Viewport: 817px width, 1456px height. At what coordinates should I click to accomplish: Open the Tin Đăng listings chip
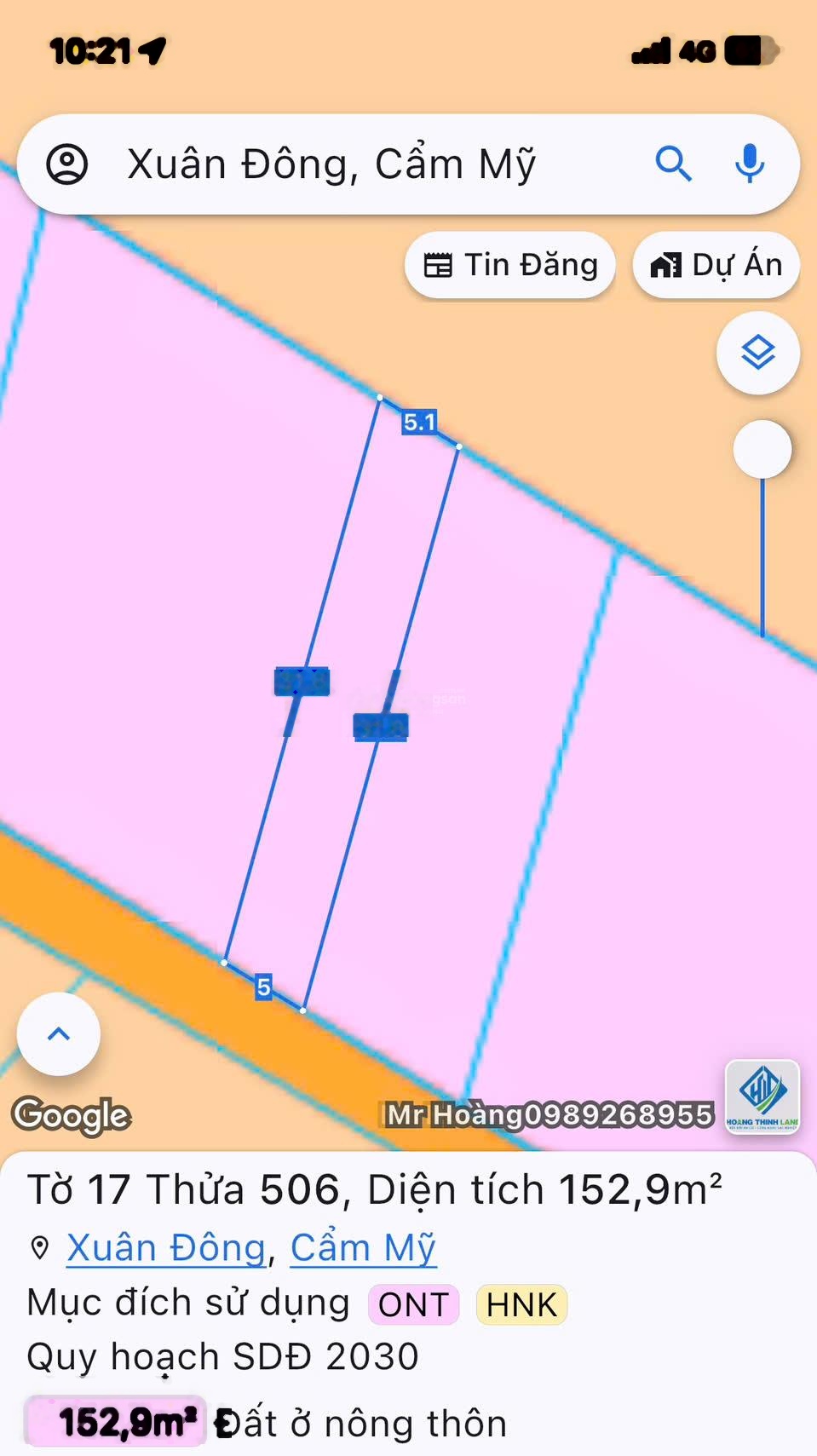(510, 265)
